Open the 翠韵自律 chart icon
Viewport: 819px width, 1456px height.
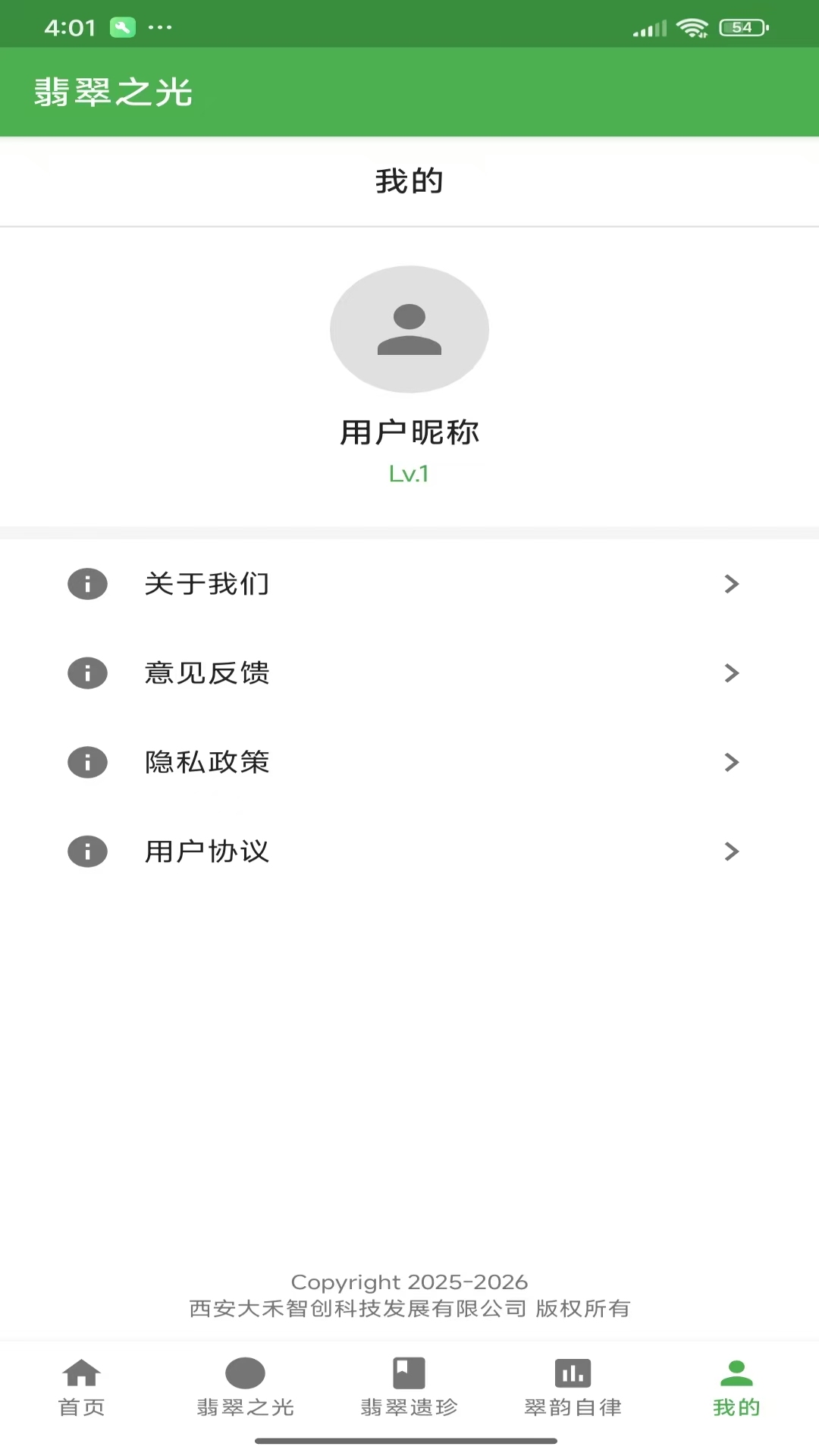573,1374
